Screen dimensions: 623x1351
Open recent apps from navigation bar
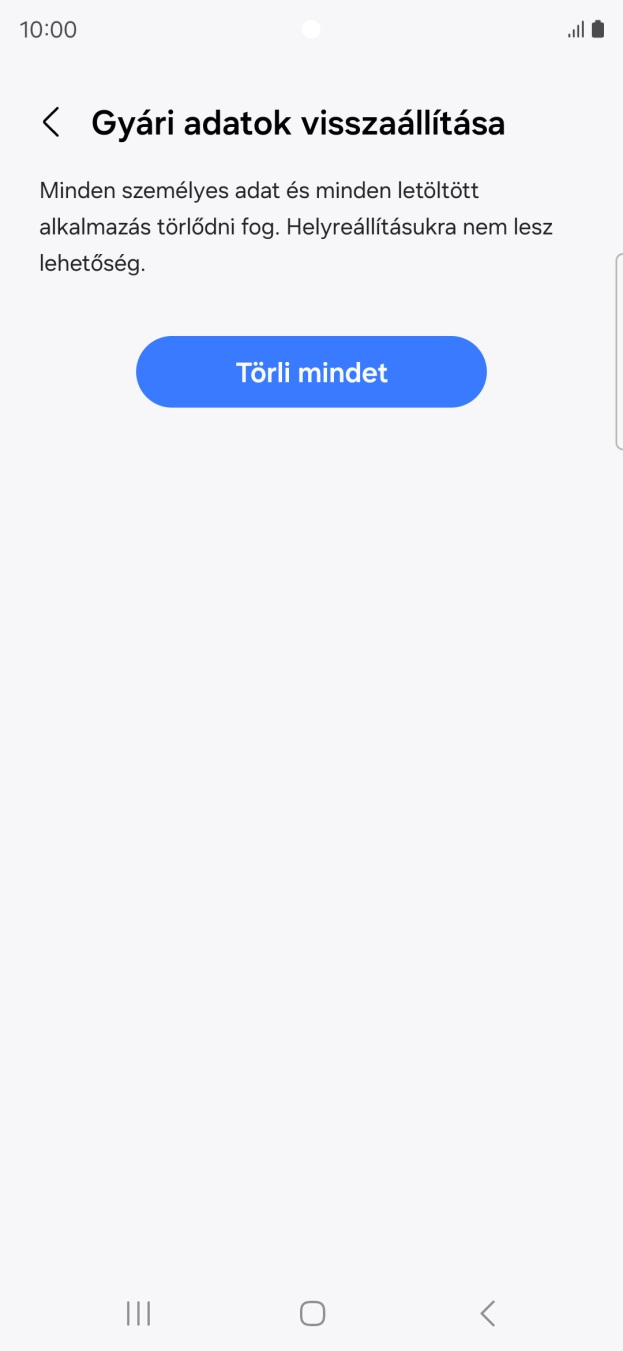[x=138, y=1313]
